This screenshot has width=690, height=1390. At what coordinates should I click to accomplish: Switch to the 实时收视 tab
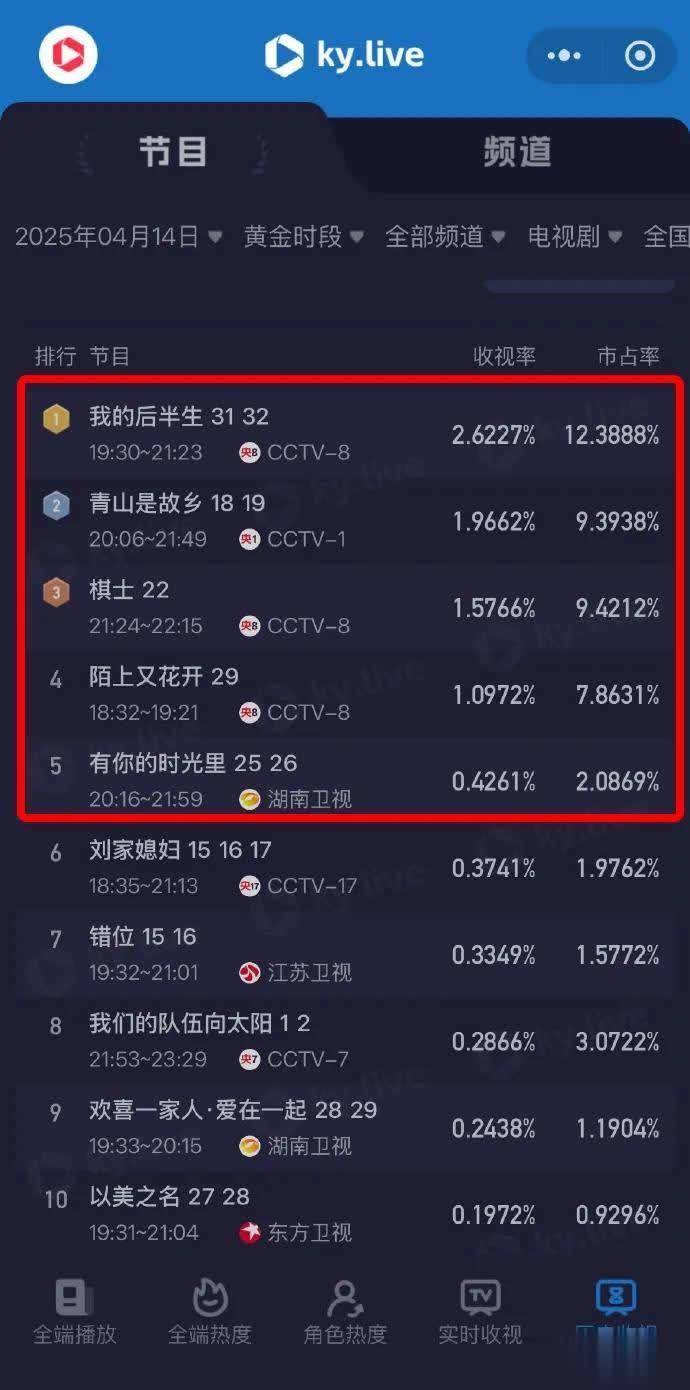pos(480,1312)
